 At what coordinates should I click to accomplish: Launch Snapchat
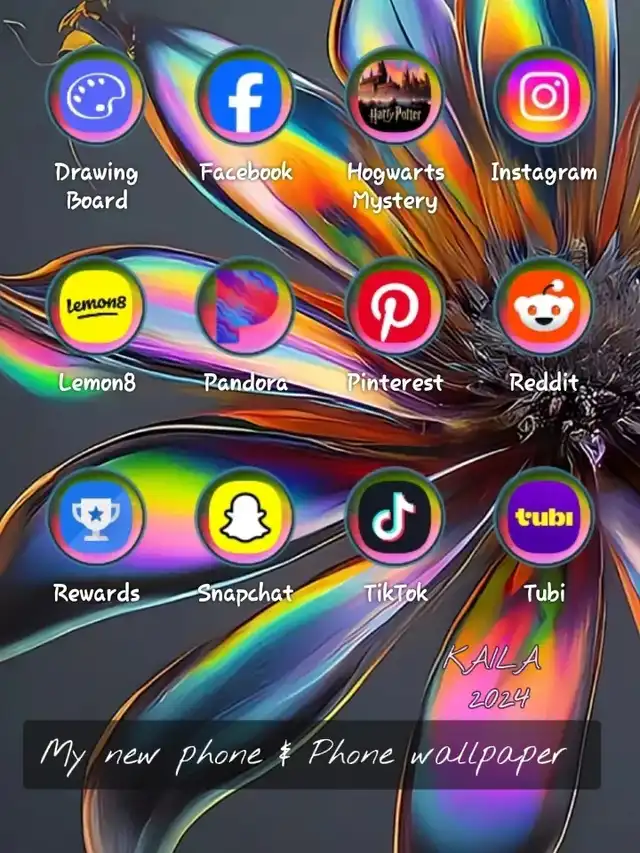(x=245, y=516)
